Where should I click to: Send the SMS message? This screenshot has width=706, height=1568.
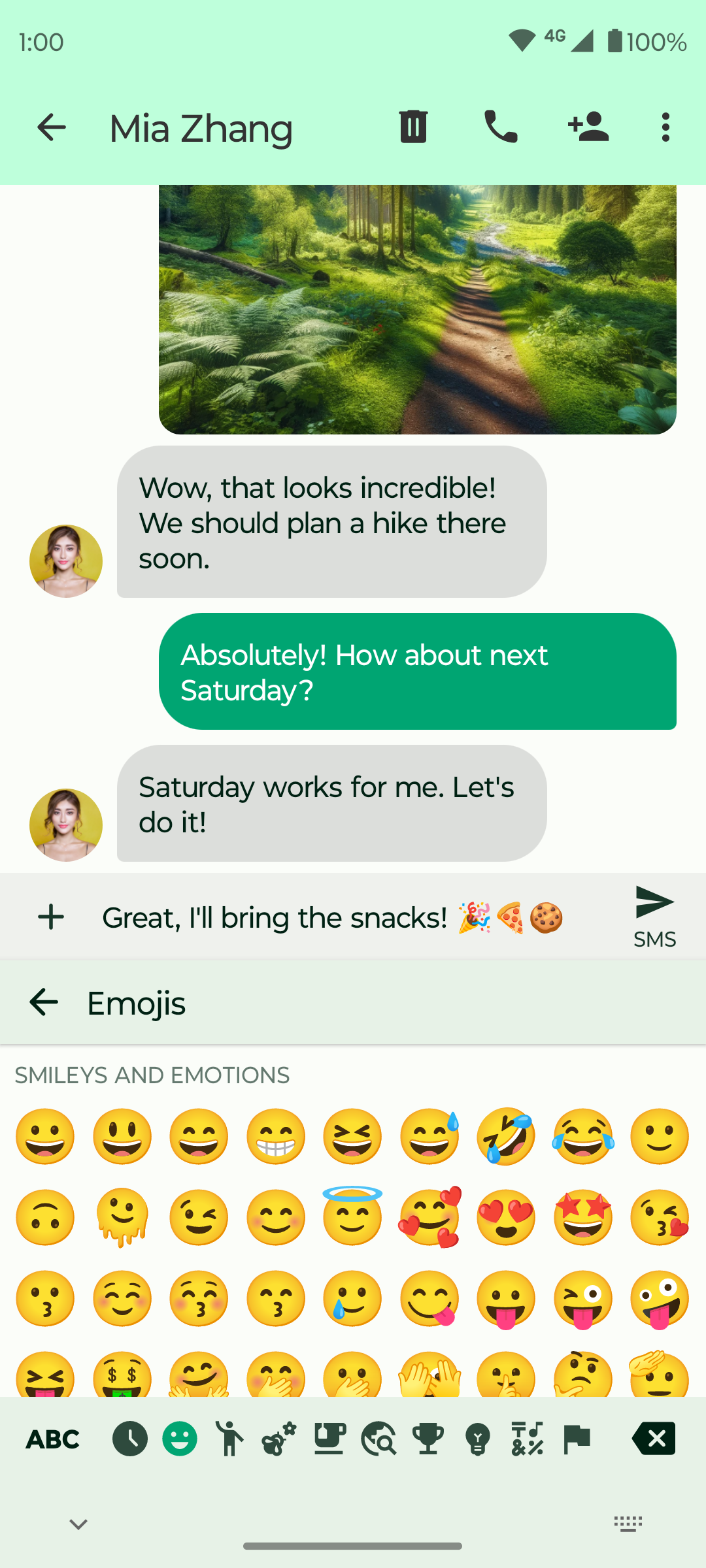(x=654, y=909)
